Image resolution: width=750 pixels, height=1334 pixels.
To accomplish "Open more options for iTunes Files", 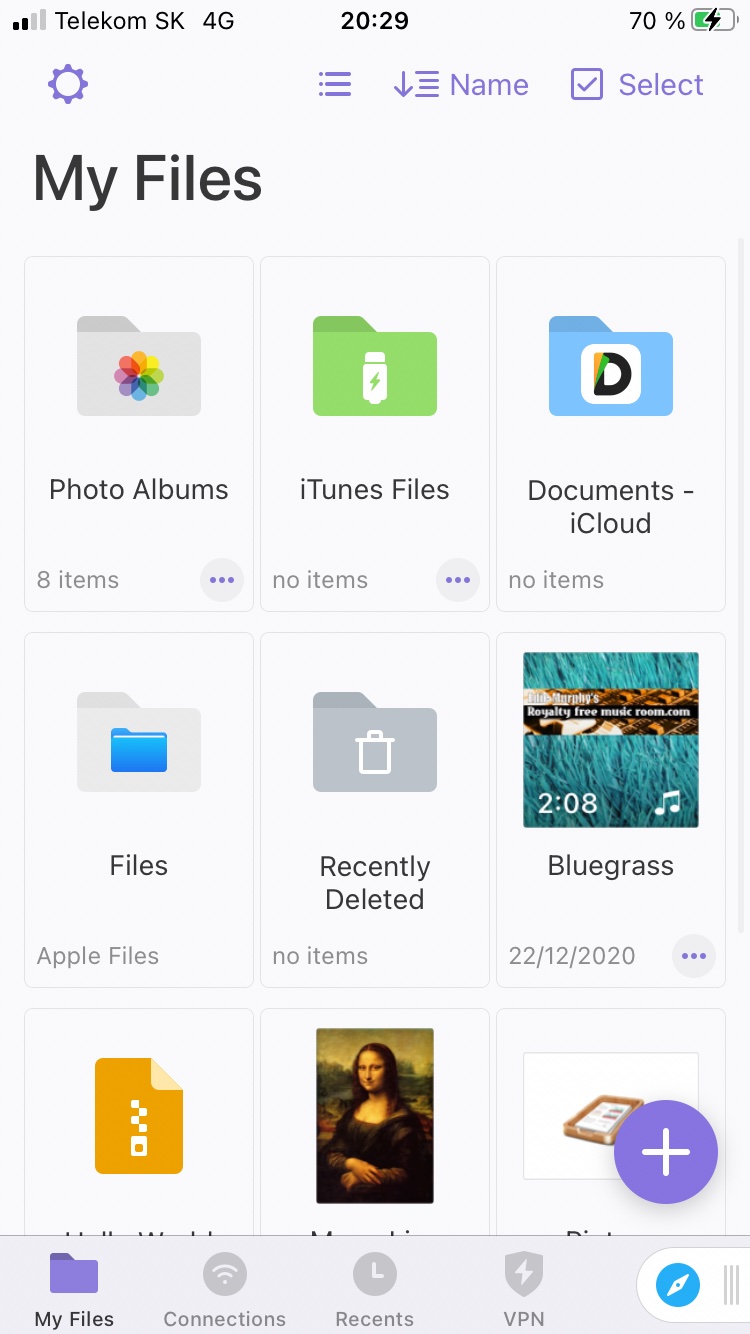I will coord(458,580).
